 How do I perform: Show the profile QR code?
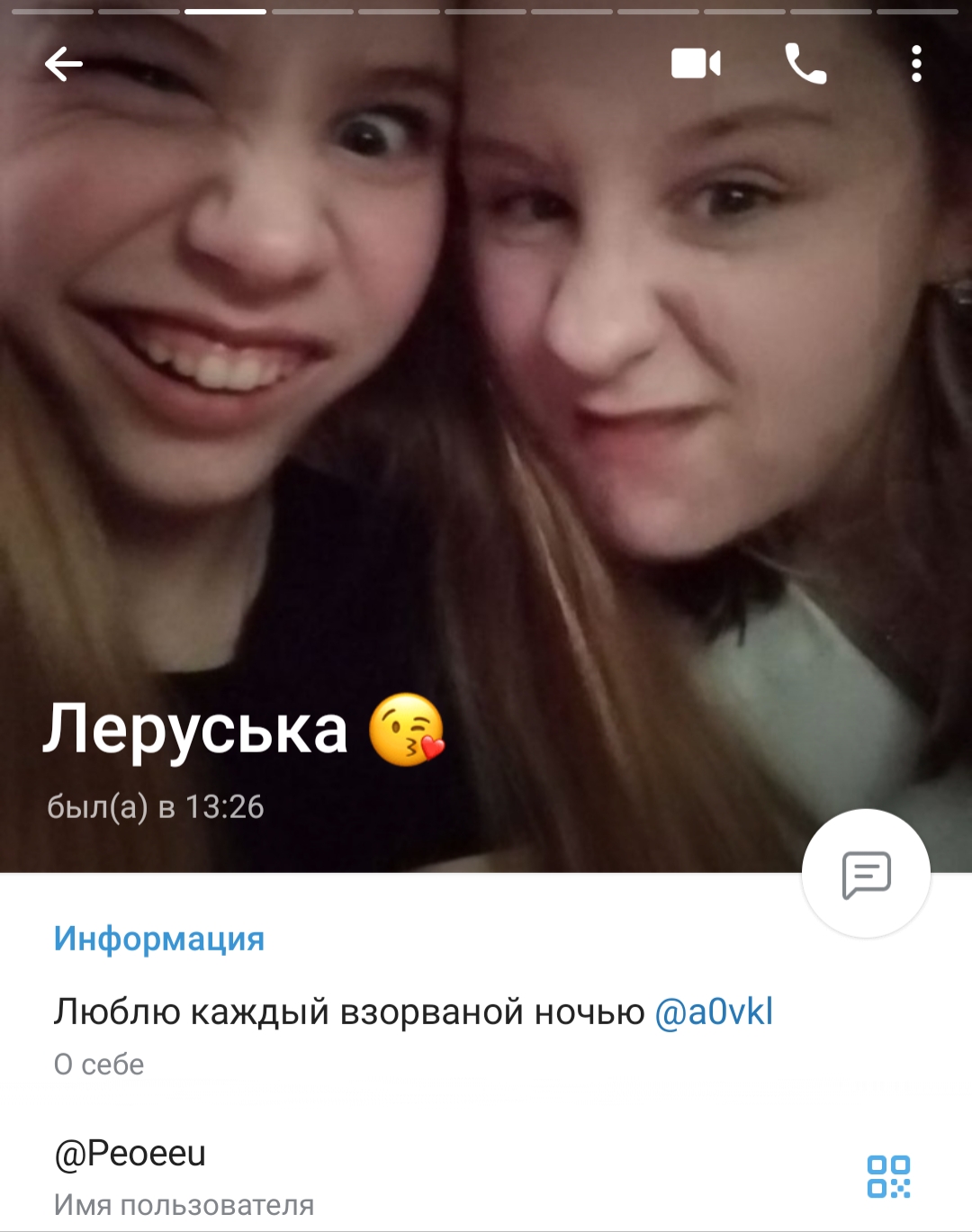click(x=888, y=1176)
